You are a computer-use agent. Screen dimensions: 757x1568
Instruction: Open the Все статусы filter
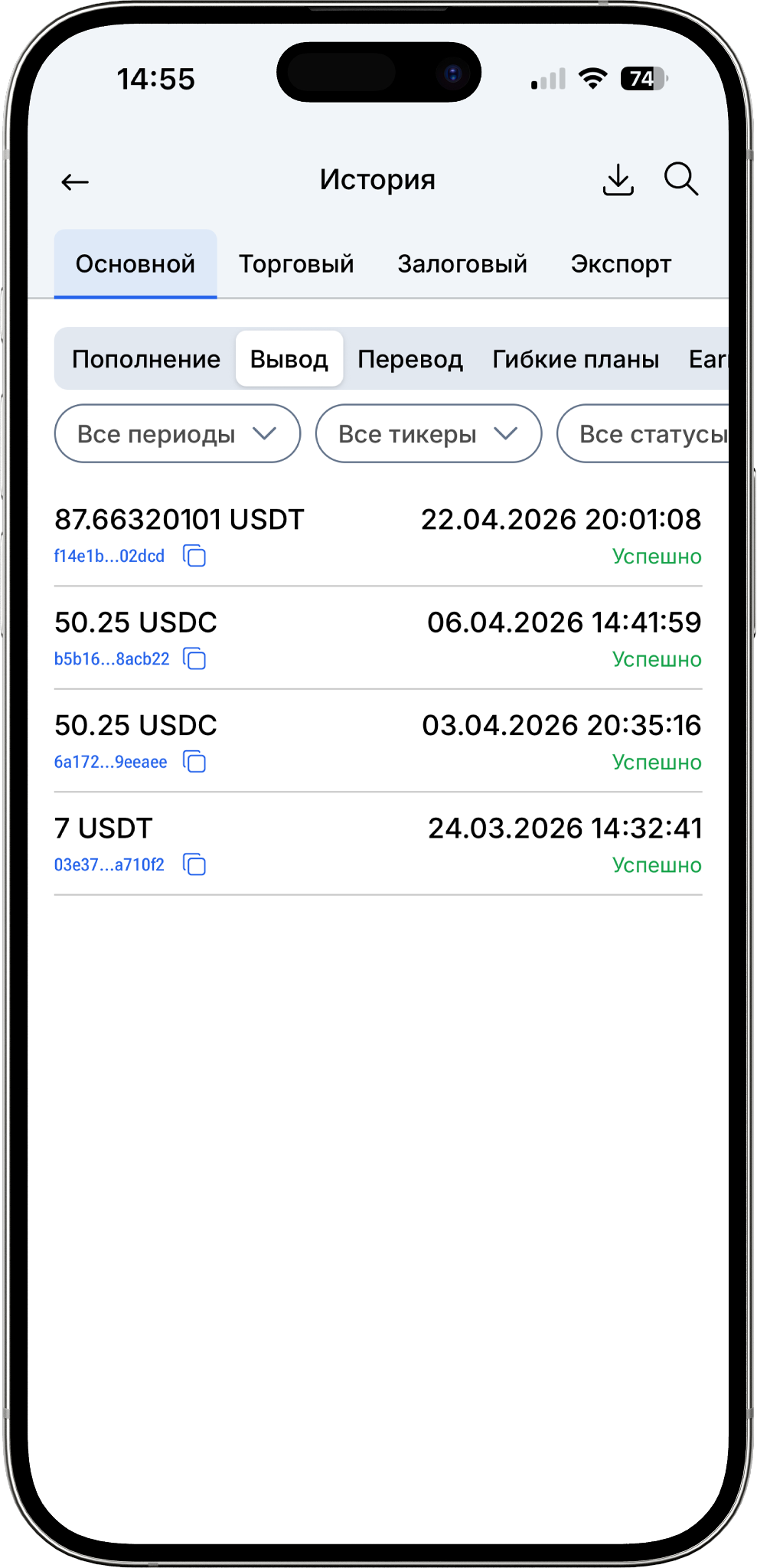coord(651,434)
